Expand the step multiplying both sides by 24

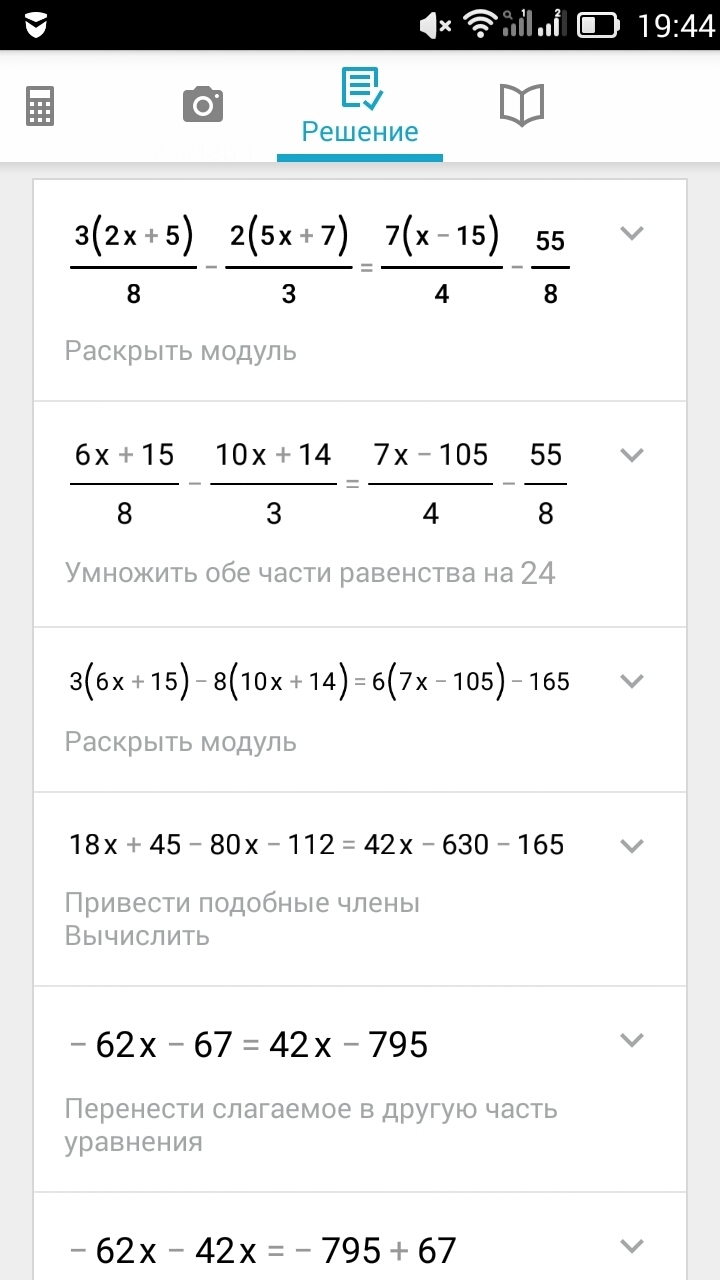tap(631, 455)
